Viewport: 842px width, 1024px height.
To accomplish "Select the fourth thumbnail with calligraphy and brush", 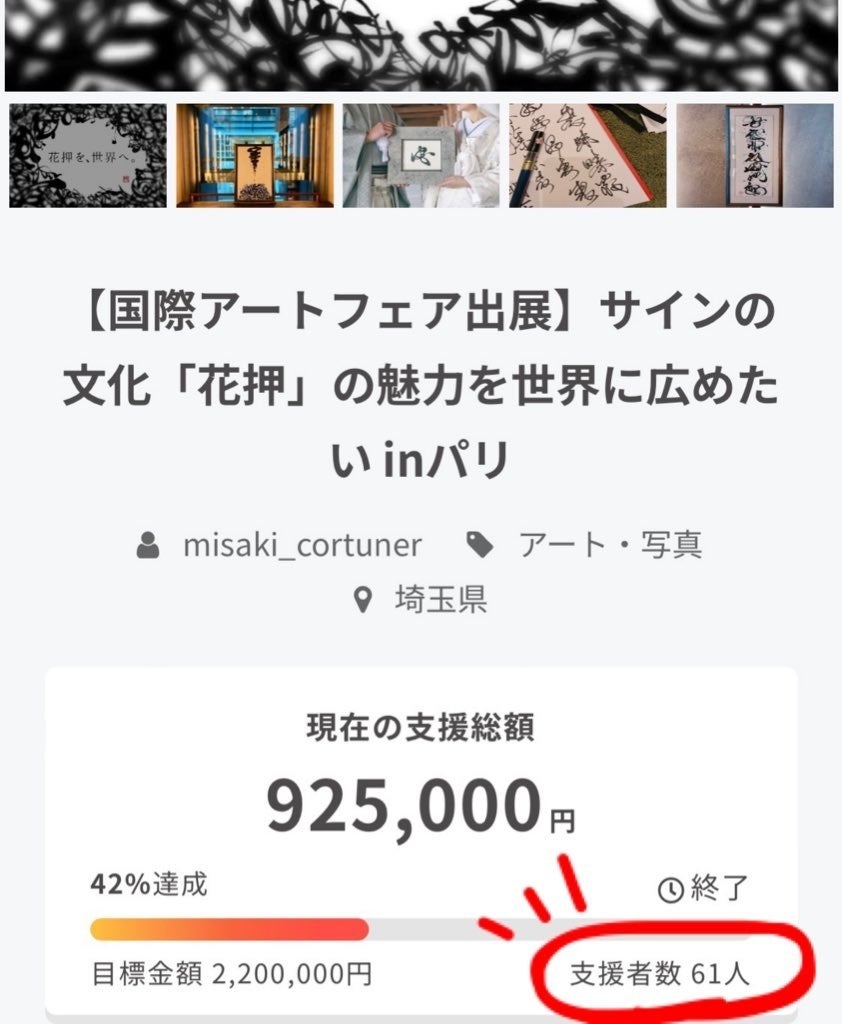I will (587, 155).
